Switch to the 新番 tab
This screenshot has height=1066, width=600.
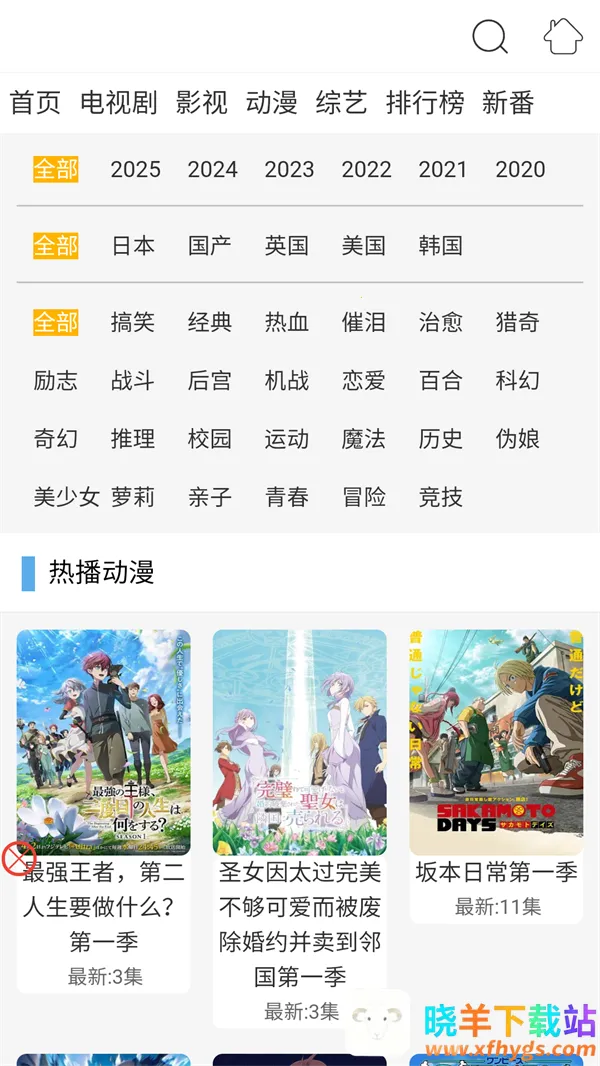[x=508, y=102]
